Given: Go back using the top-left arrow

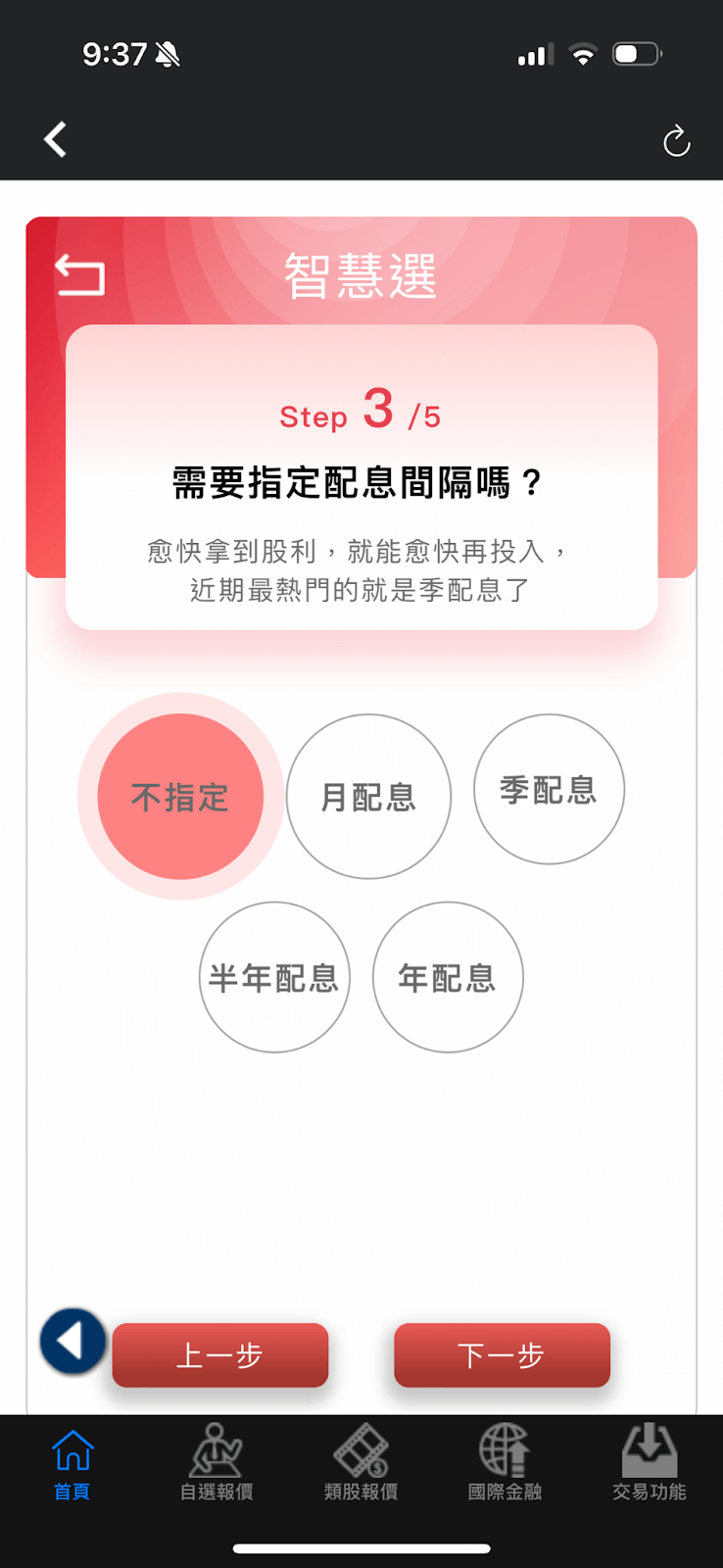Looking at the screenshot, I should click(56, 140).
